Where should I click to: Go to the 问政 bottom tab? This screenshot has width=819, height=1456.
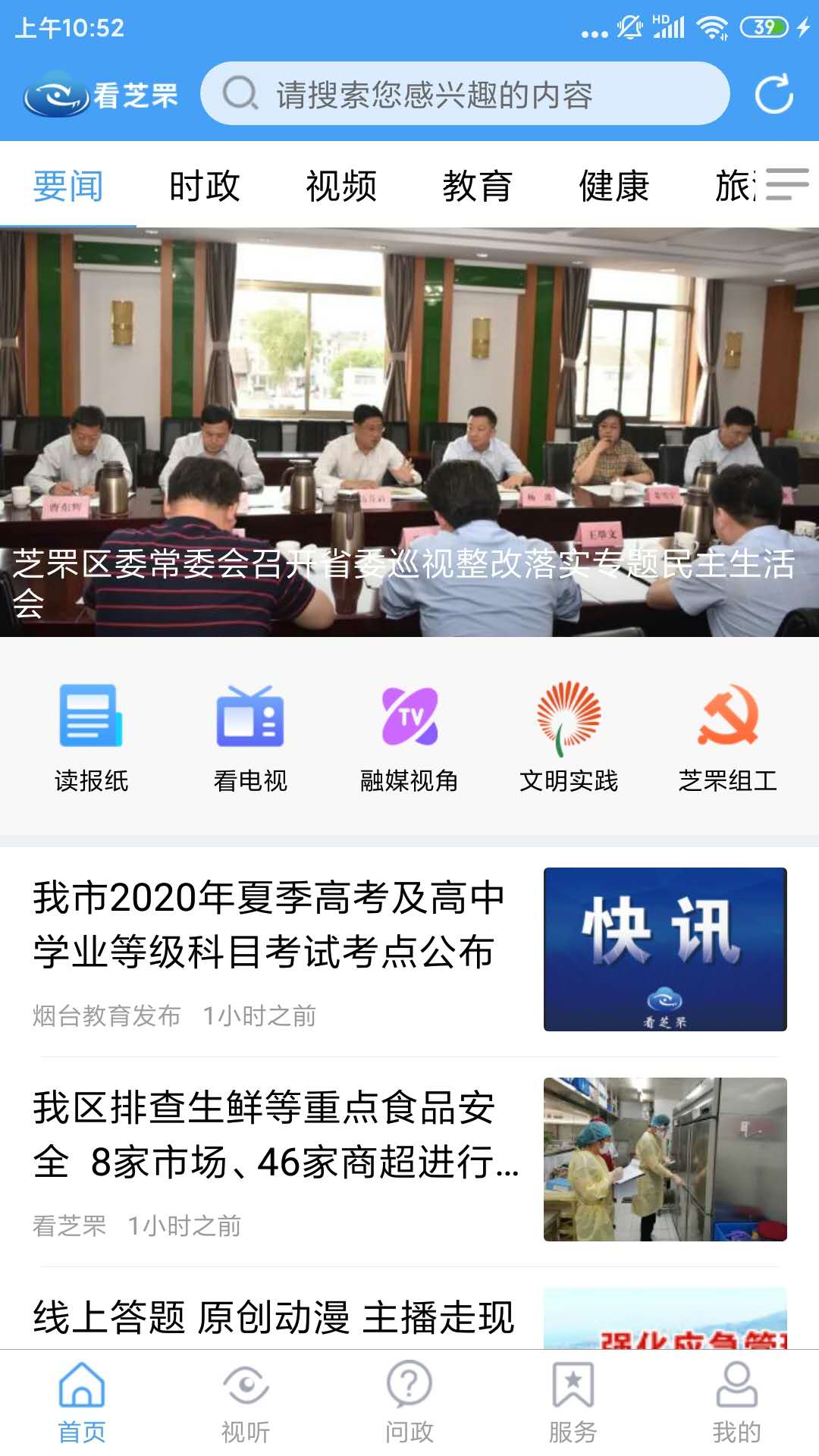pyautogui.click(x=409, y=1403)
